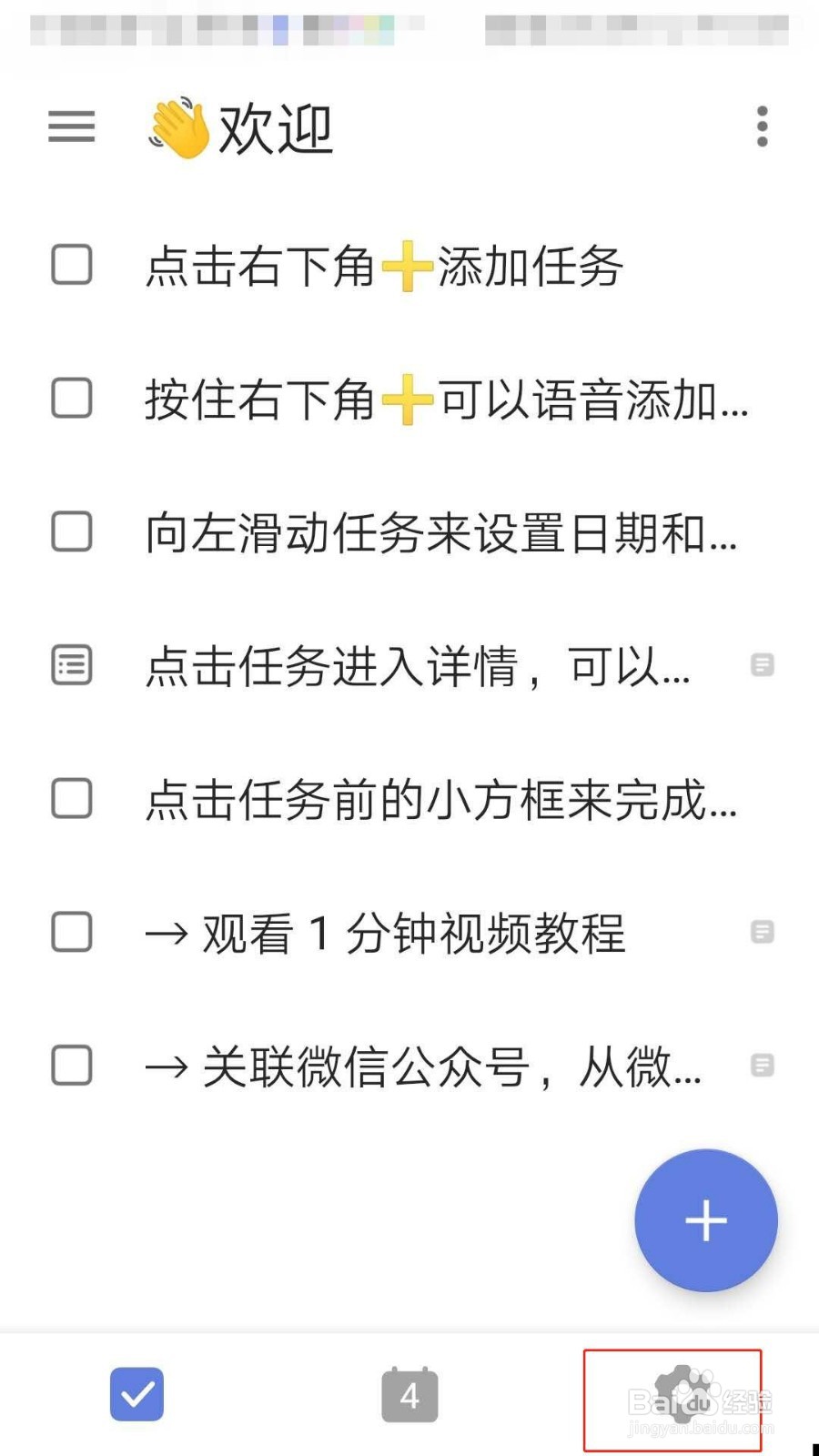Tap the blue plus button to add task
Image resolution: width=819 pixels, height=1456 pixels.
706,1220
